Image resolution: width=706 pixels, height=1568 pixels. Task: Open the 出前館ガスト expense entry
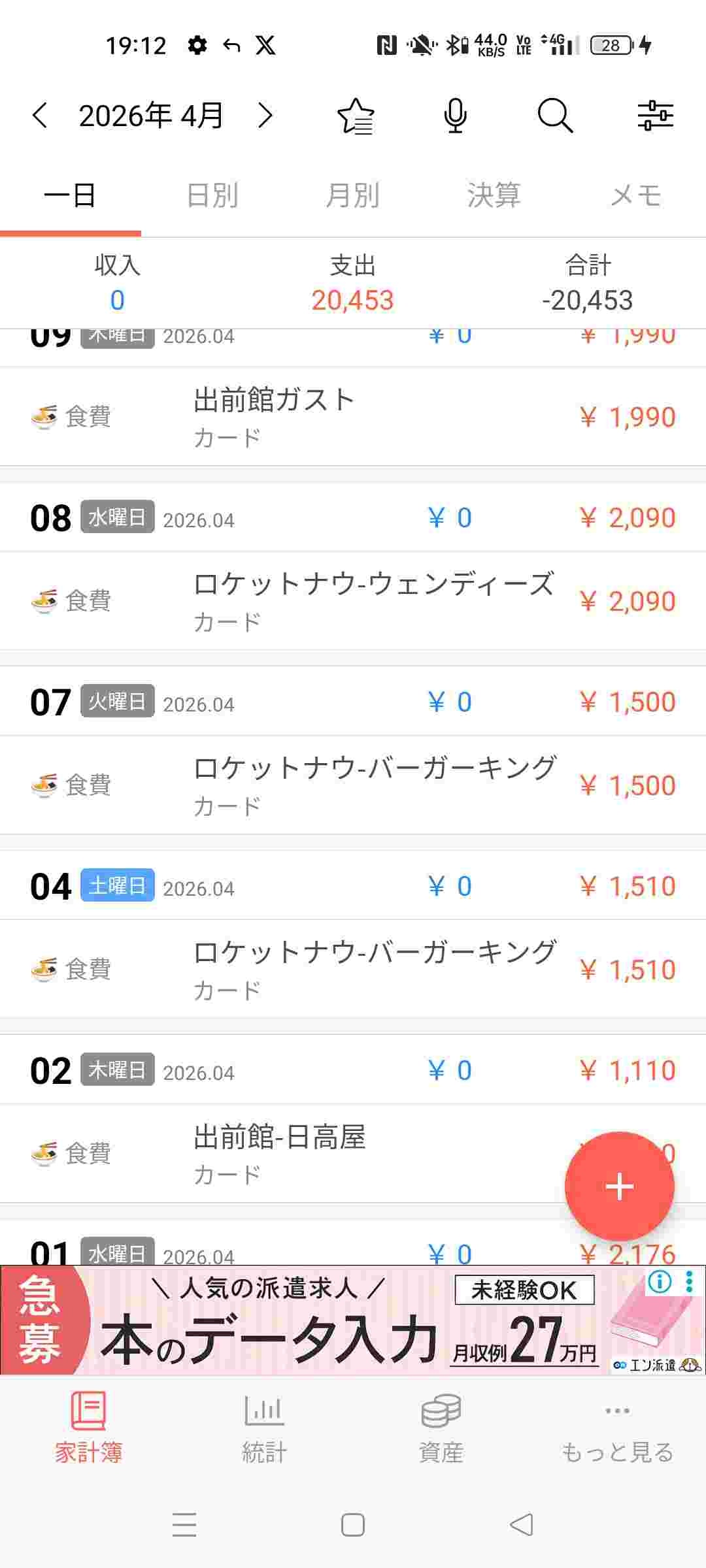point(353,416)
